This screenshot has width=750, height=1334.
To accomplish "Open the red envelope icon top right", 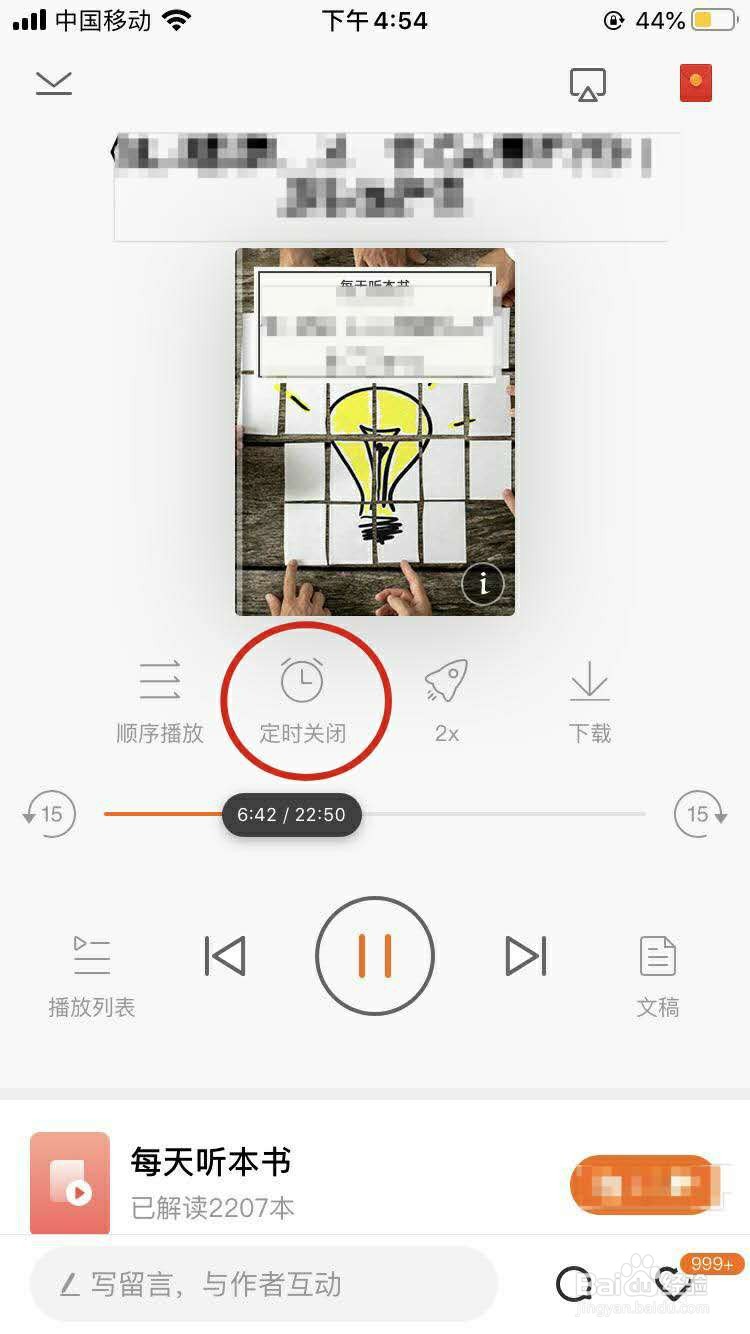I will coord(696,82).
